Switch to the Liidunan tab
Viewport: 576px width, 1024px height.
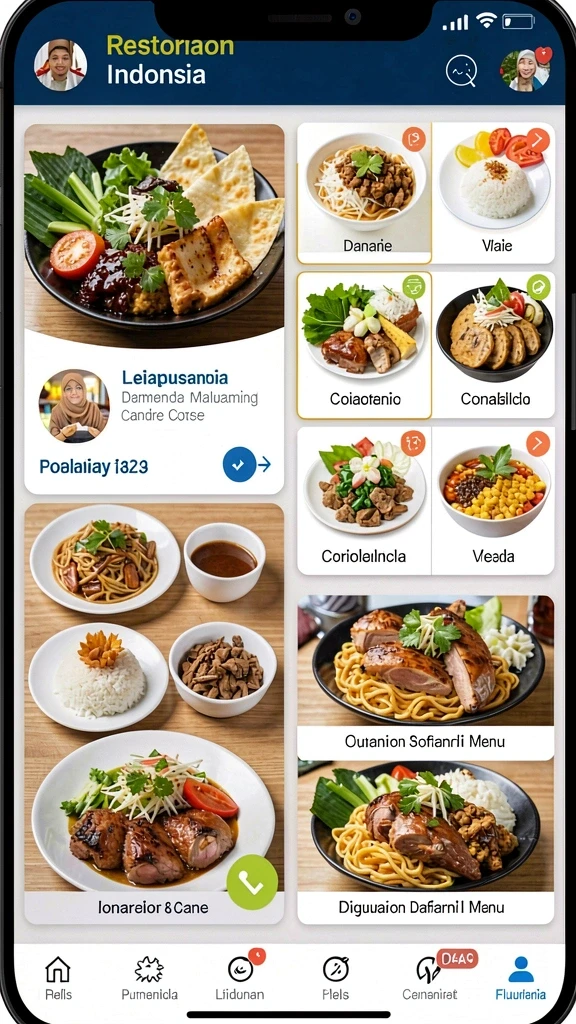pyautogui.click(x=240, y=978)
